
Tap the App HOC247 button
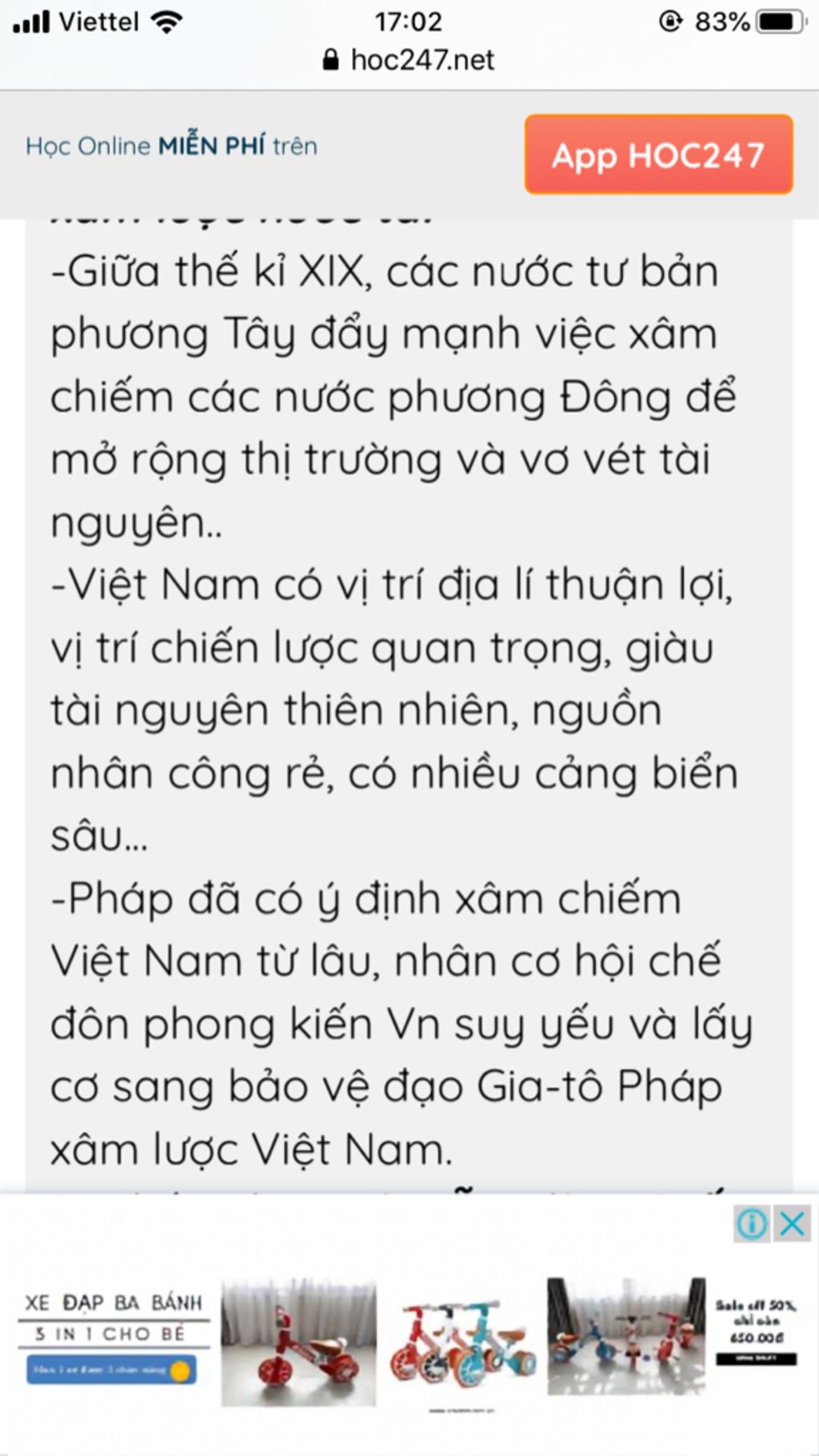point(658,155)
